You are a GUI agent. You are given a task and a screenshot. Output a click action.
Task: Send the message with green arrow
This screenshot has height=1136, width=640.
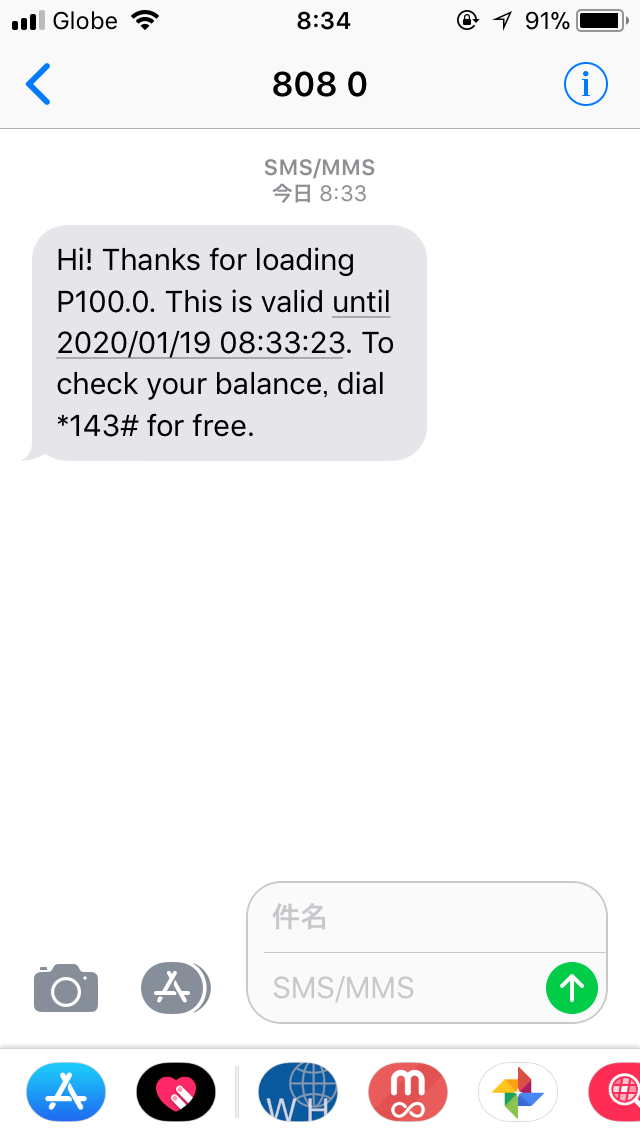(572, 987)
